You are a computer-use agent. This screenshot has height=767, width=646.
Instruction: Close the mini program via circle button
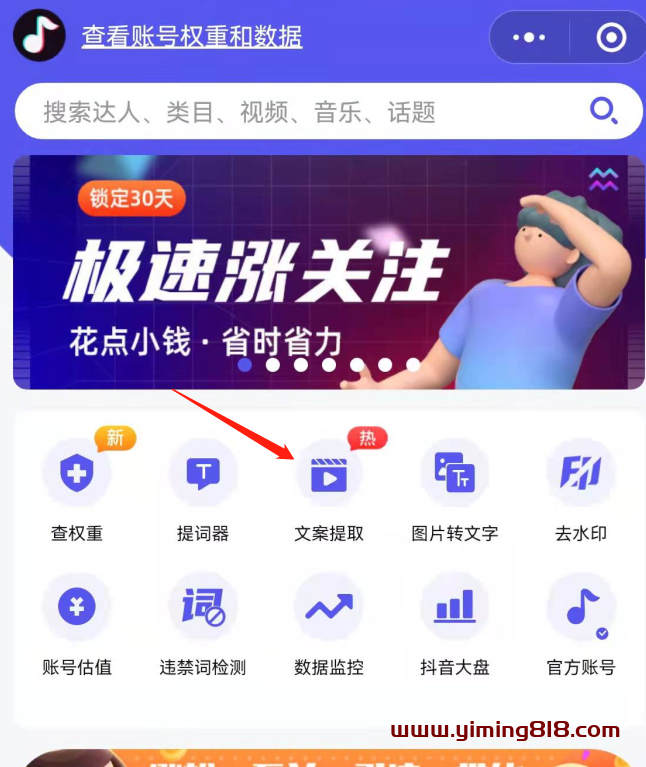tap(609, 38)
